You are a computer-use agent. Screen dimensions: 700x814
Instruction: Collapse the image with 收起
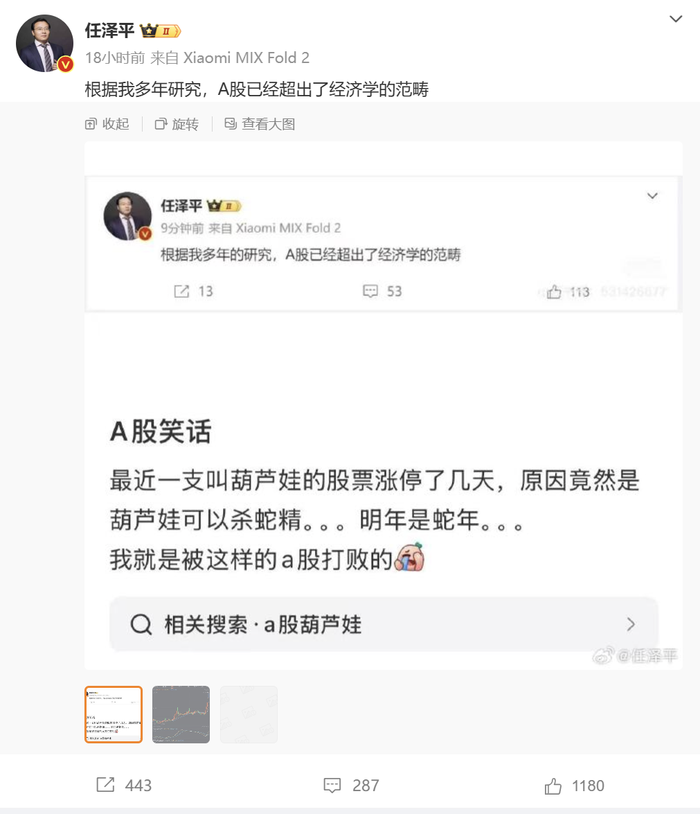tap(108, 124)
